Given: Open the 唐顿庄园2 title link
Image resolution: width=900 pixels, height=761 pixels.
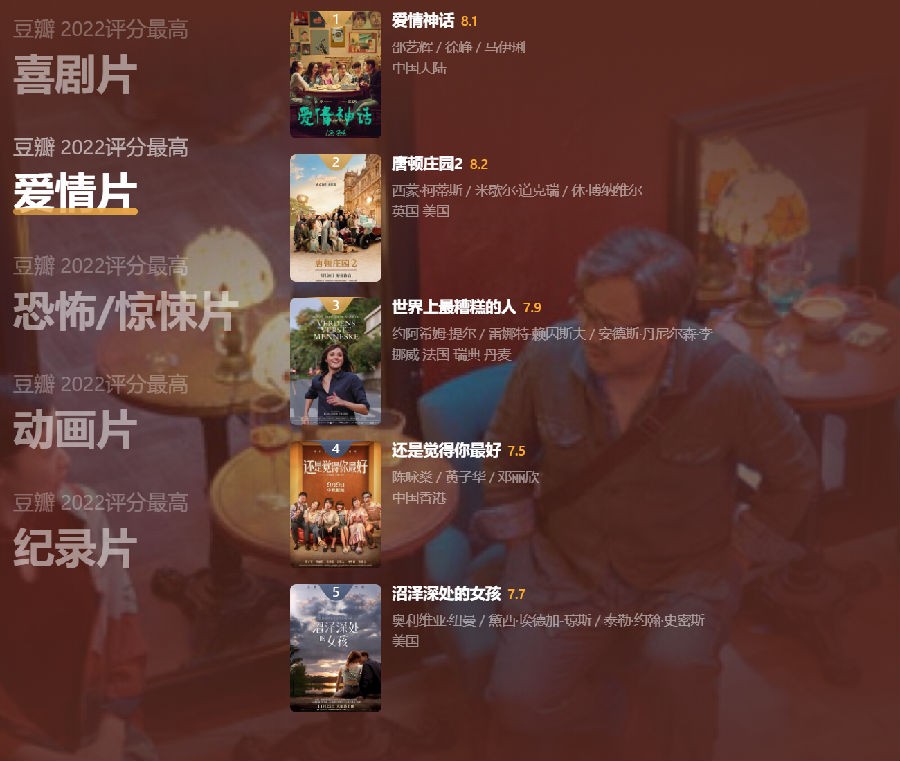Looking at the screenshot, I should [427, 164].
